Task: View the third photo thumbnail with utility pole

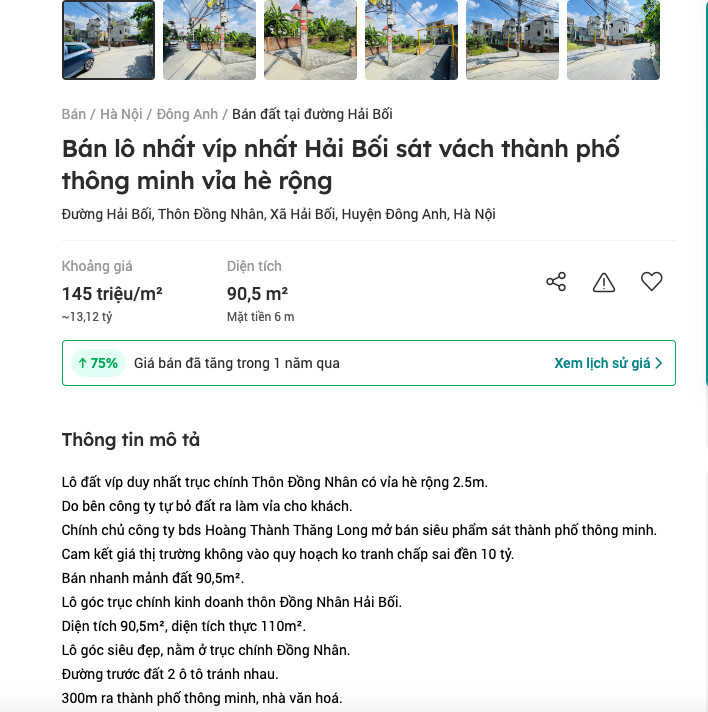Action: (310, 40)
